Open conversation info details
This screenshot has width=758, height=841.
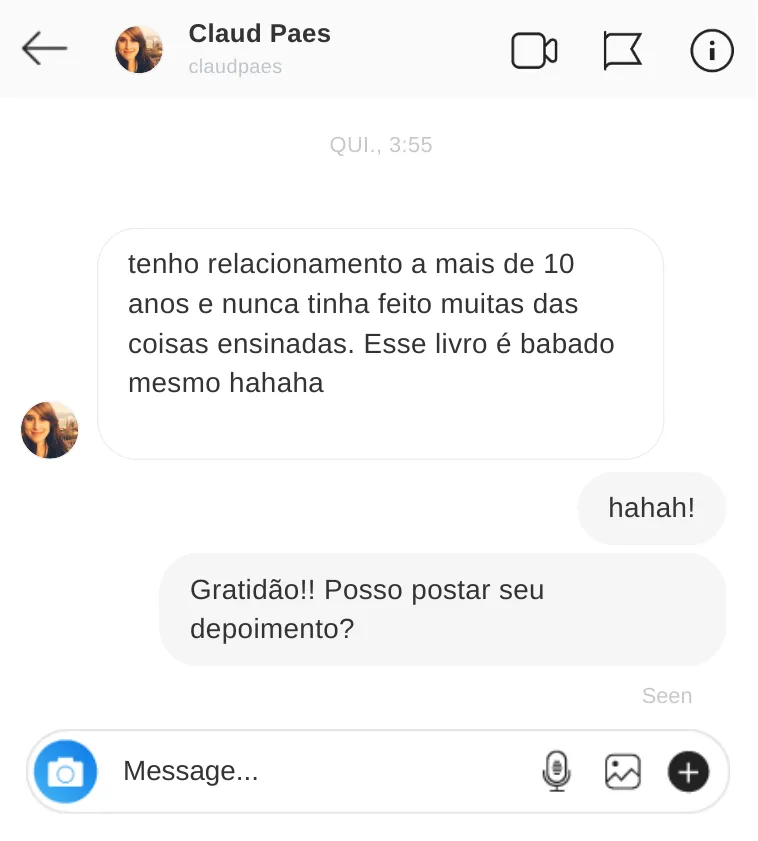pos(712,50)
